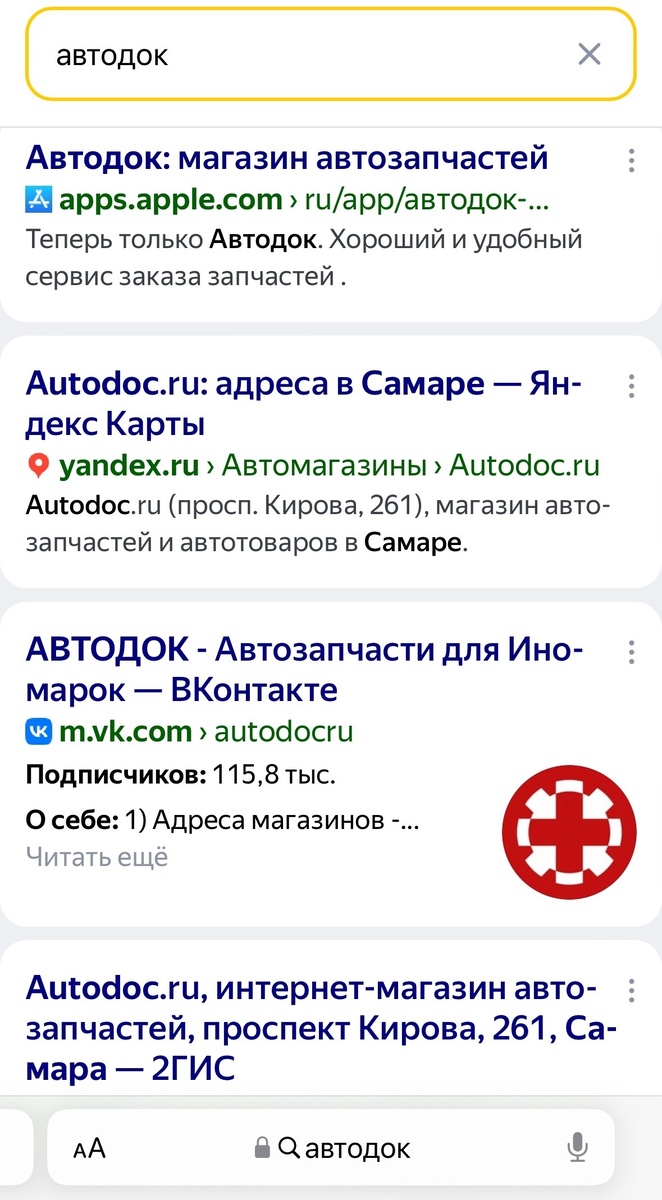Open options menu for the ВКонтакте result

[x=631, y=652]
